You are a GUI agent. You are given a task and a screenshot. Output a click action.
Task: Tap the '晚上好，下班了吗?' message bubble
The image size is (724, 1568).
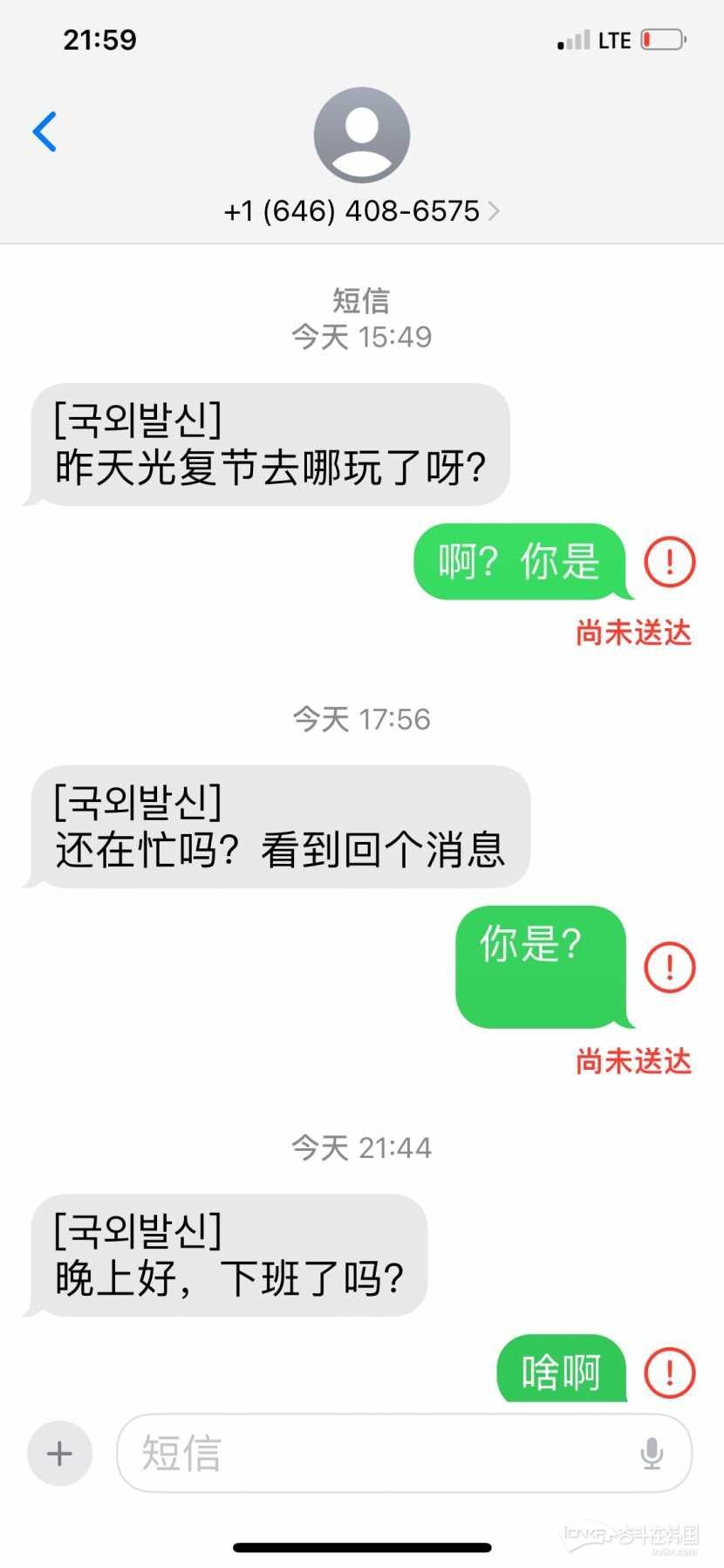[227, 1256]
